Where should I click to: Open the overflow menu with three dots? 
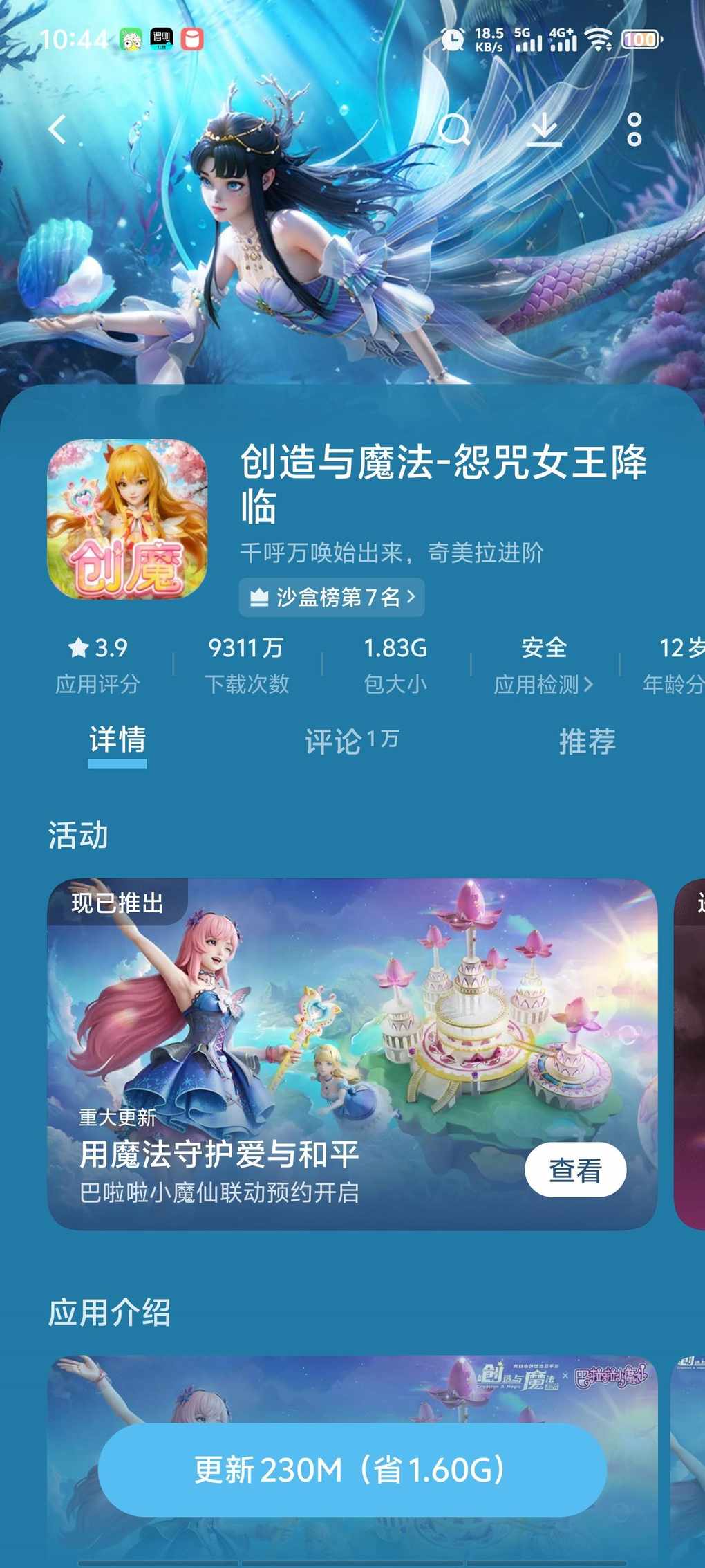point(634,129)
